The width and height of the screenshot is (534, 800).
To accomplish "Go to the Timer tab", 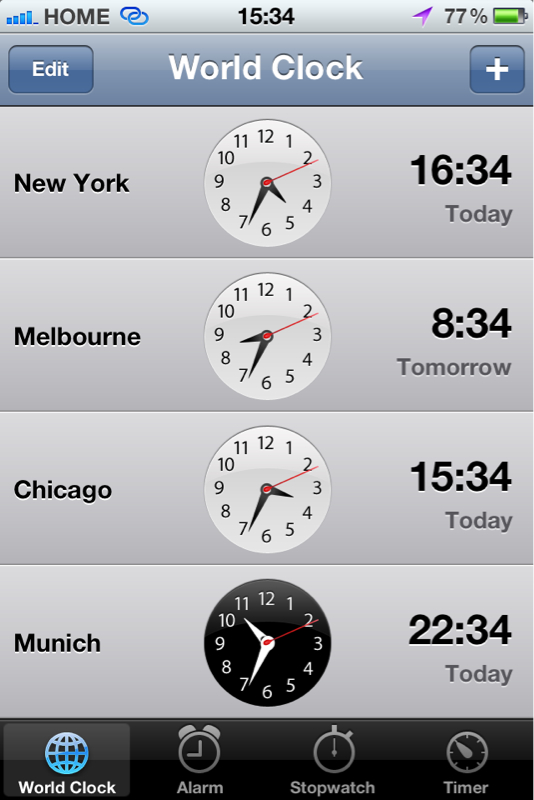I will (466, 761).
